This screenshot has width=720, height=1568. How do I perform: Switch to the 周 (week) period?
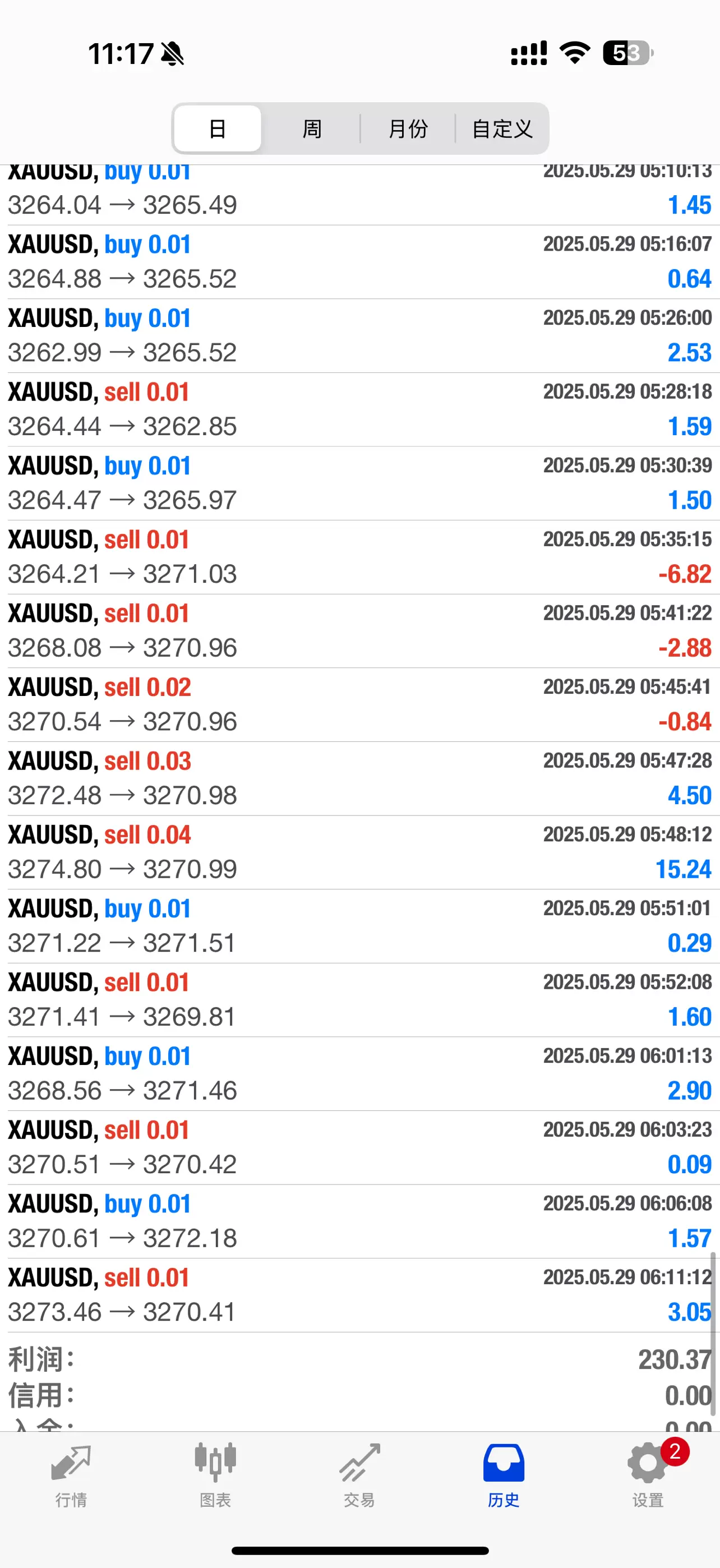click(312, 128)
